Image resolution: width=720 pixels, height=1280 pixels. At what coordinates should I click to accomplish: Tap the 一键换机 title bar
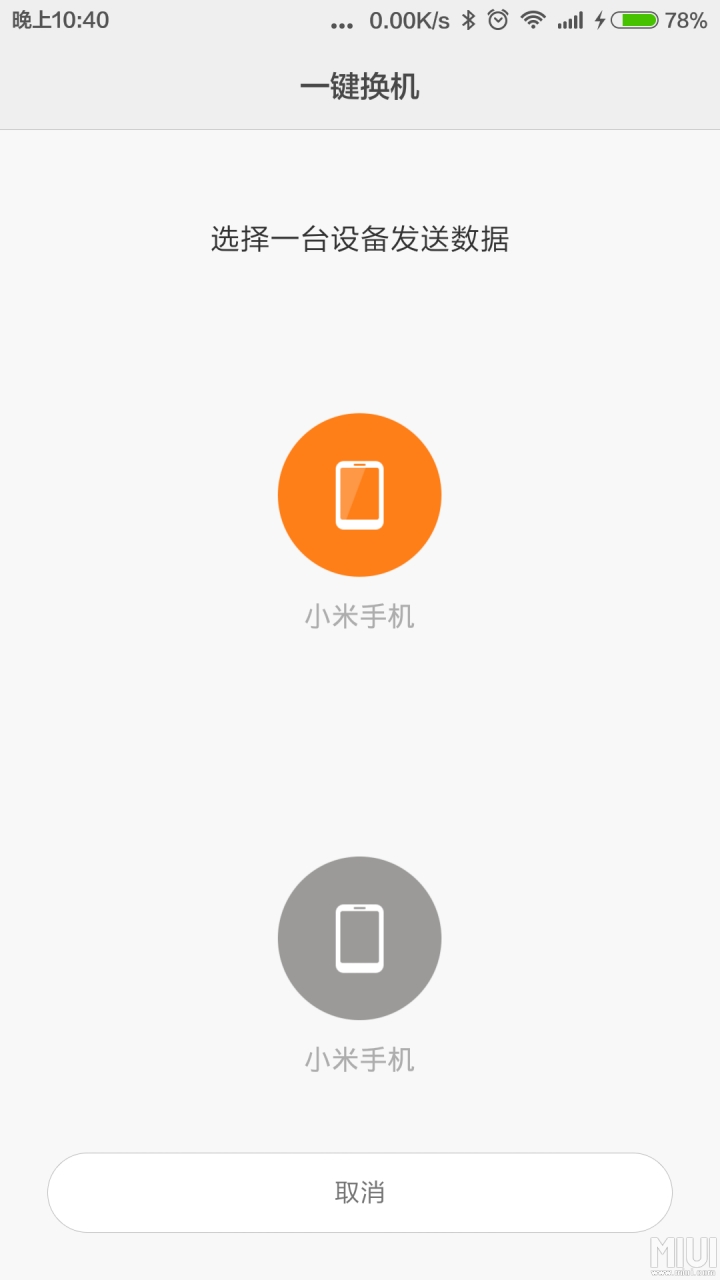tap(359, 88)
